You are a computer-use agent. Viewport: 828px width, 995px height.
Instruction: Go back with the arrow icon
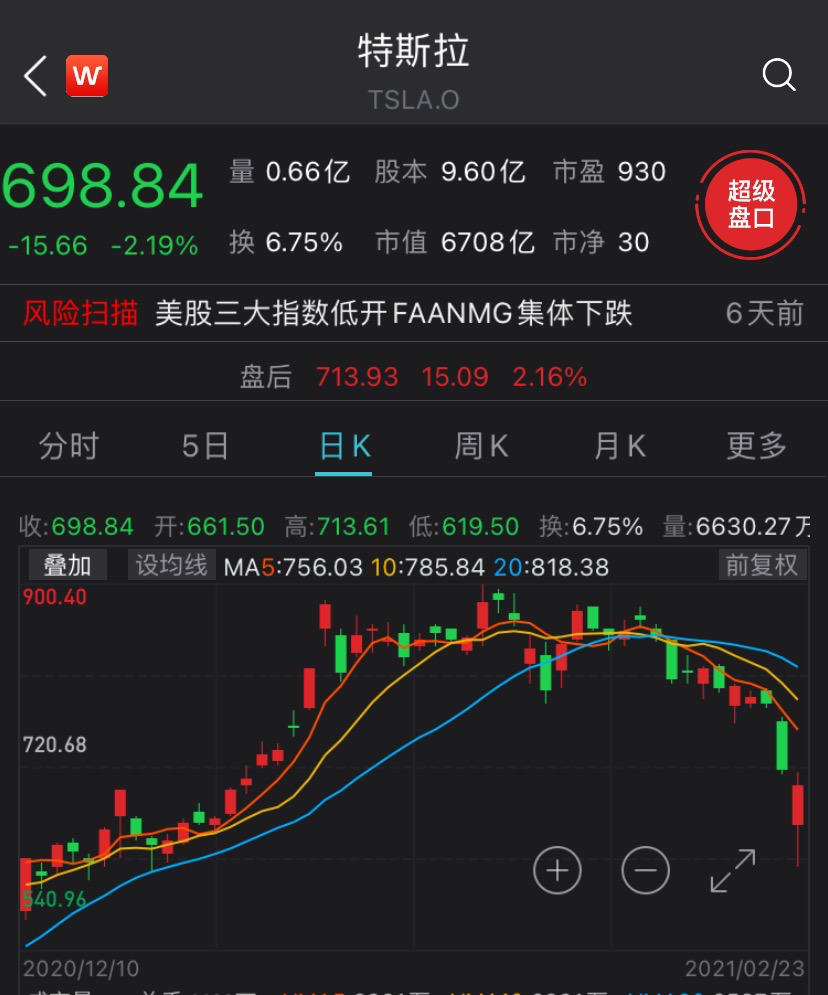[36, 76]
